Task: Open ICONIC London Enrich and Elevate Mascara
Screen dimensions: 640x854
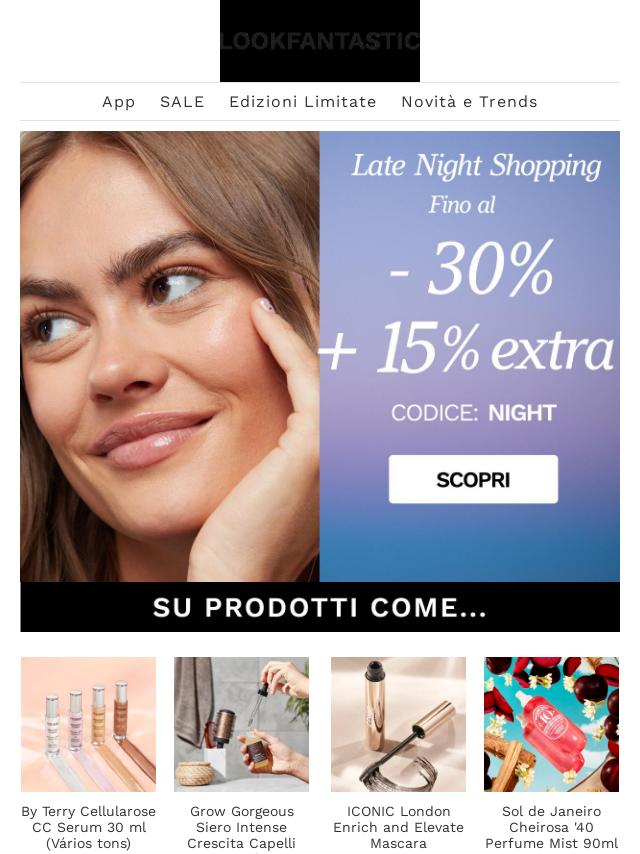Action: (x=398, y=724)
